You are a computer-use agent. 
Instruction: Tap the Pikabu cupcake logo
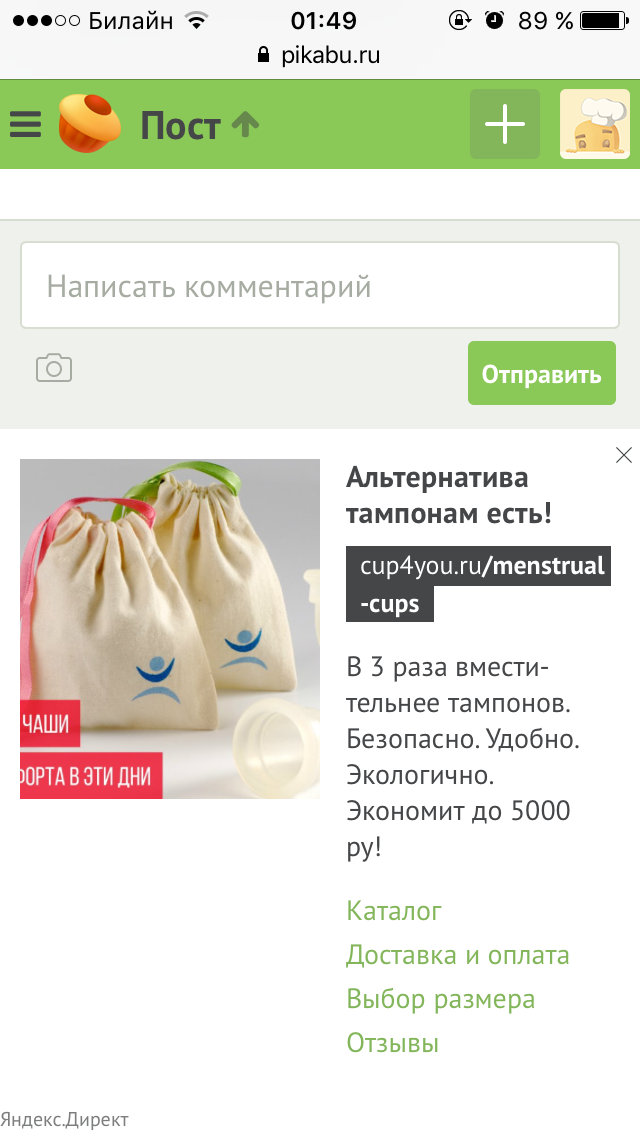[x=89, y=124]
